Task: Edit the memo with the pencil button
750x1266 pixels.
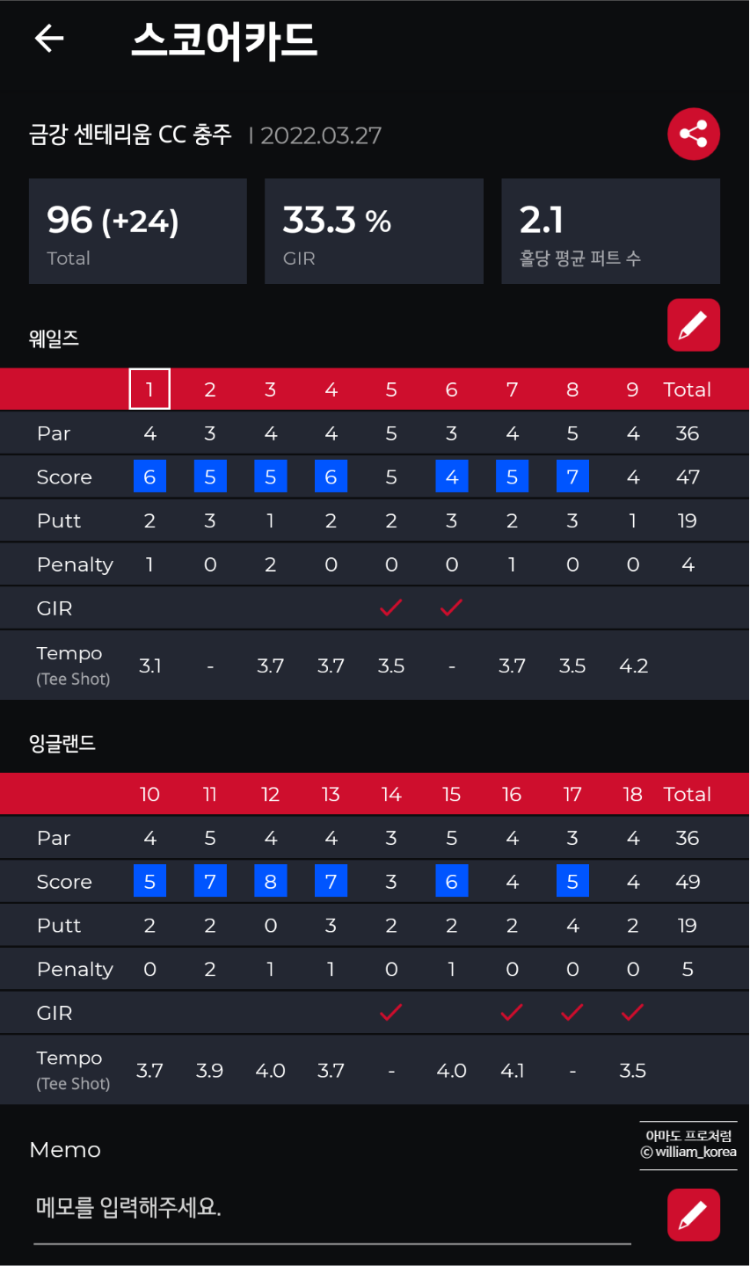Action: 694,1215
